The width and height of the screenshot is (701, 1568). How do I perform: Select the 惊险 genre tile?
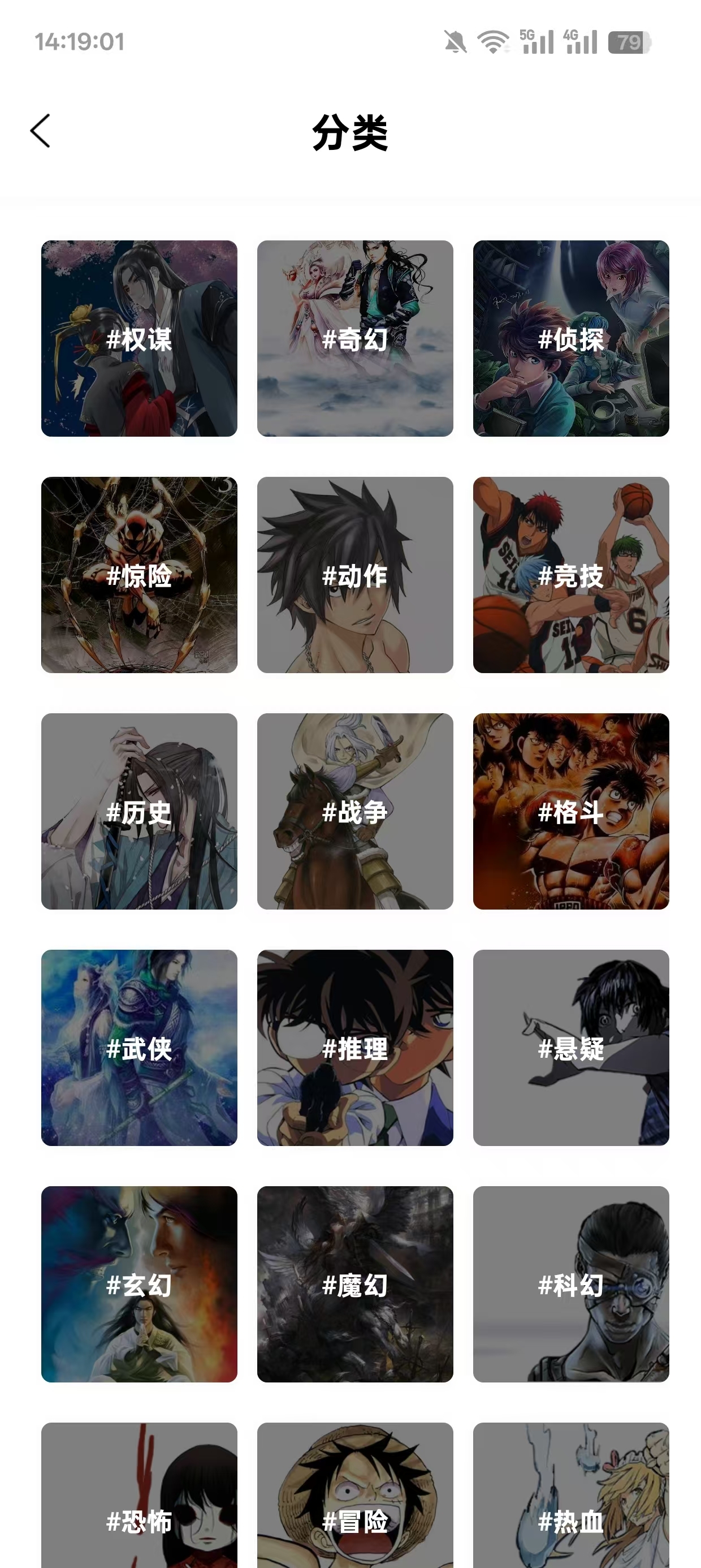point(138,575)
